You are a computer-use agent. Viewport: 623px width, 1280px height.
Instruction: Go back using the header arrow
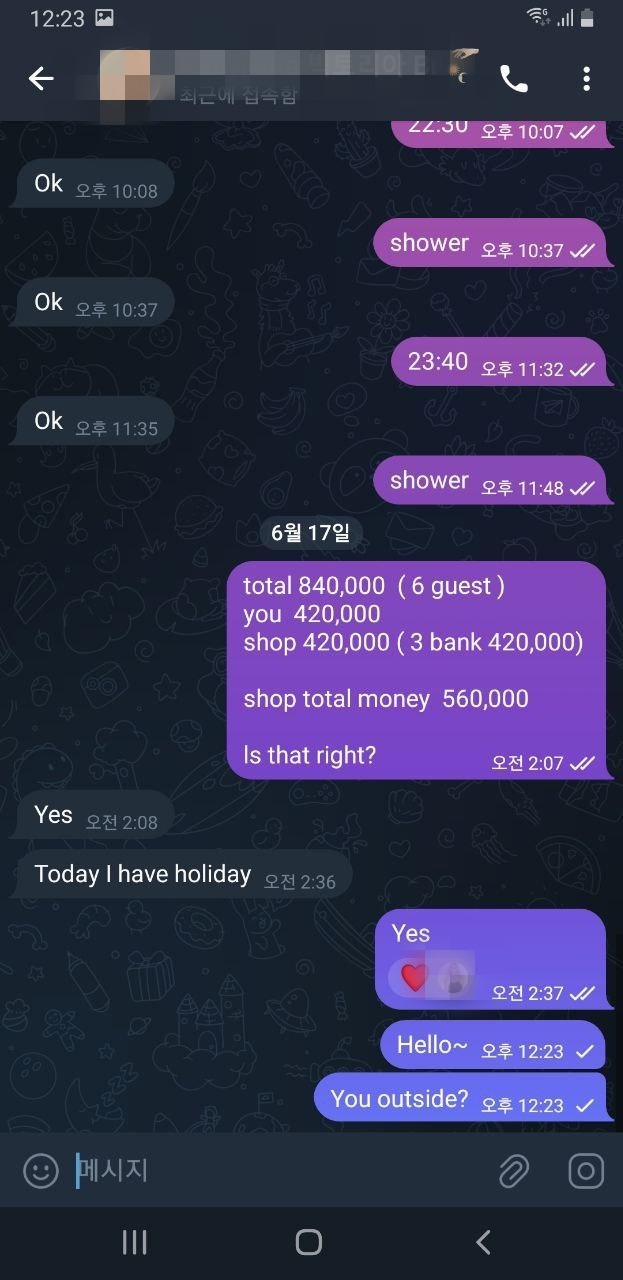tap(41, 78)
